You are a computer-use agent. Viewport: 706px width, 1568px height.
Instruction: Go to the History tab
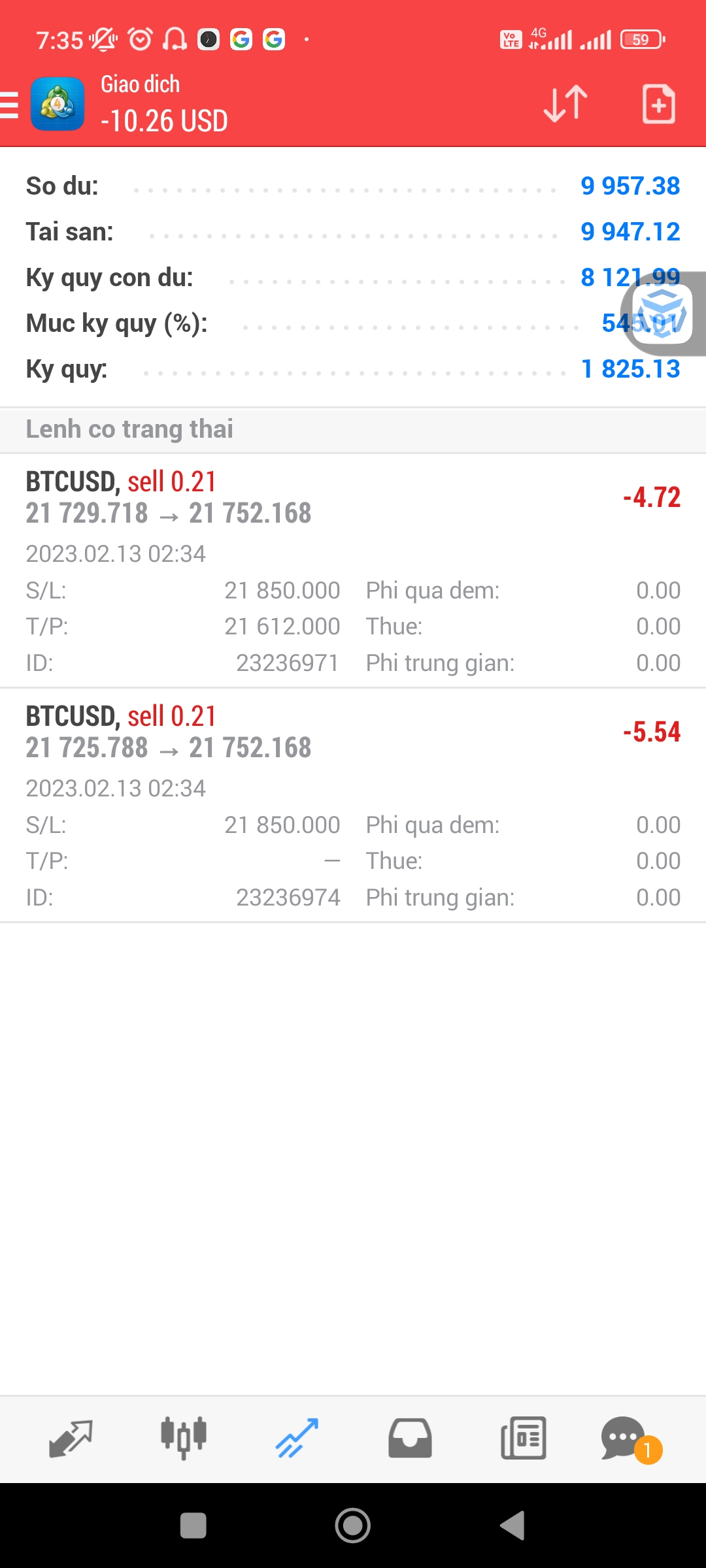coord(410,1439)
